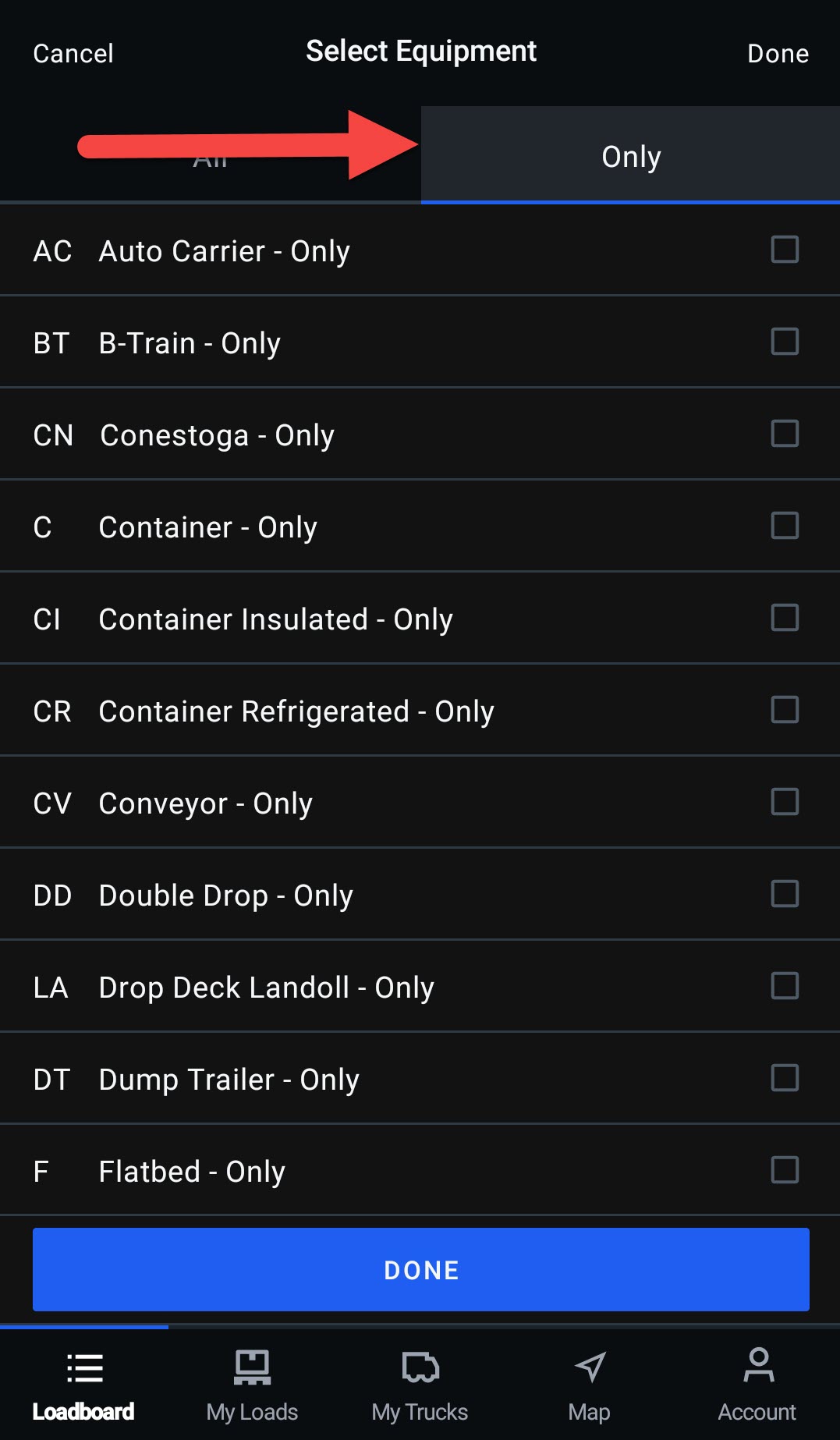Open the My Loads section
Screen dimensions: 840x1440
tap(251, 1385)
